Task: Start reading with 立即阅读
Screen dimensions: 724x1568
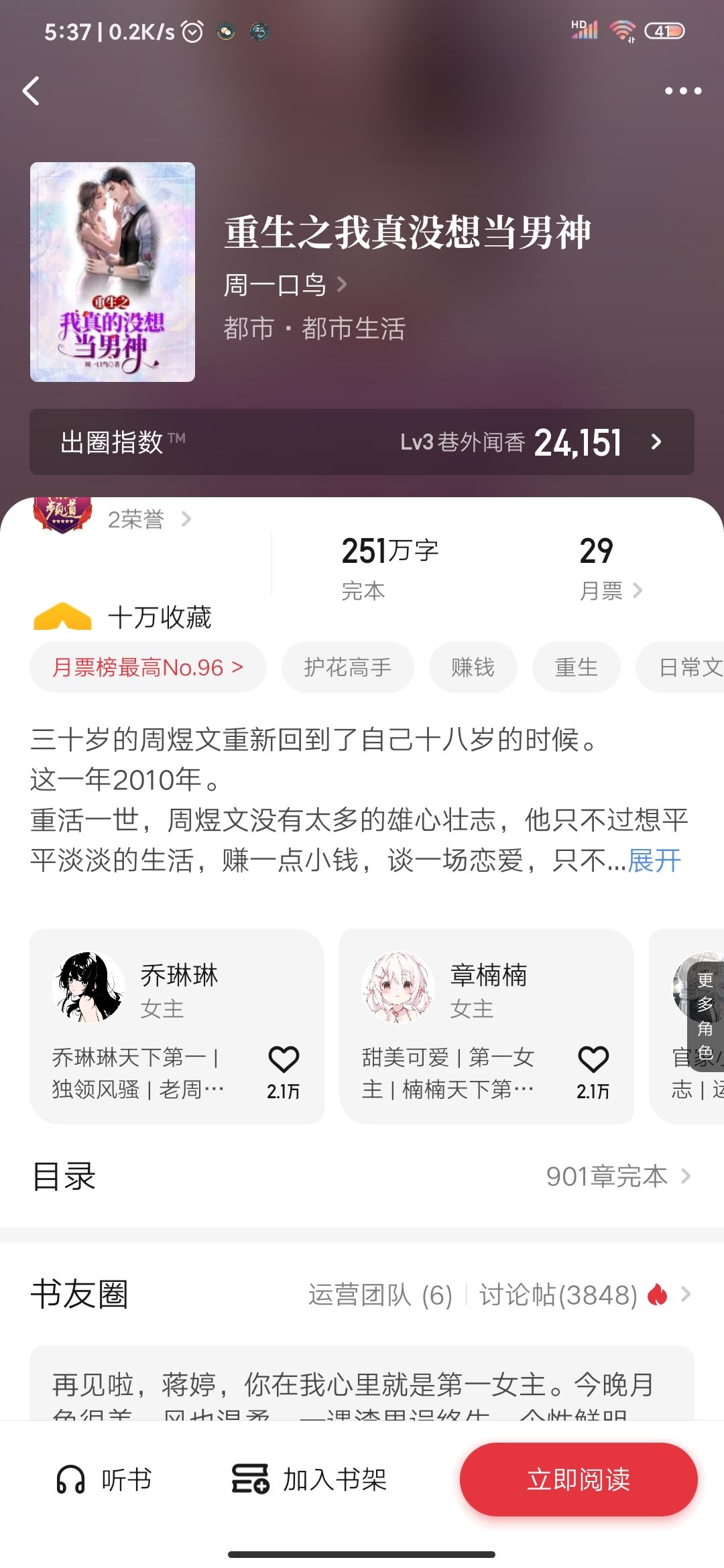Action: 579,1480
